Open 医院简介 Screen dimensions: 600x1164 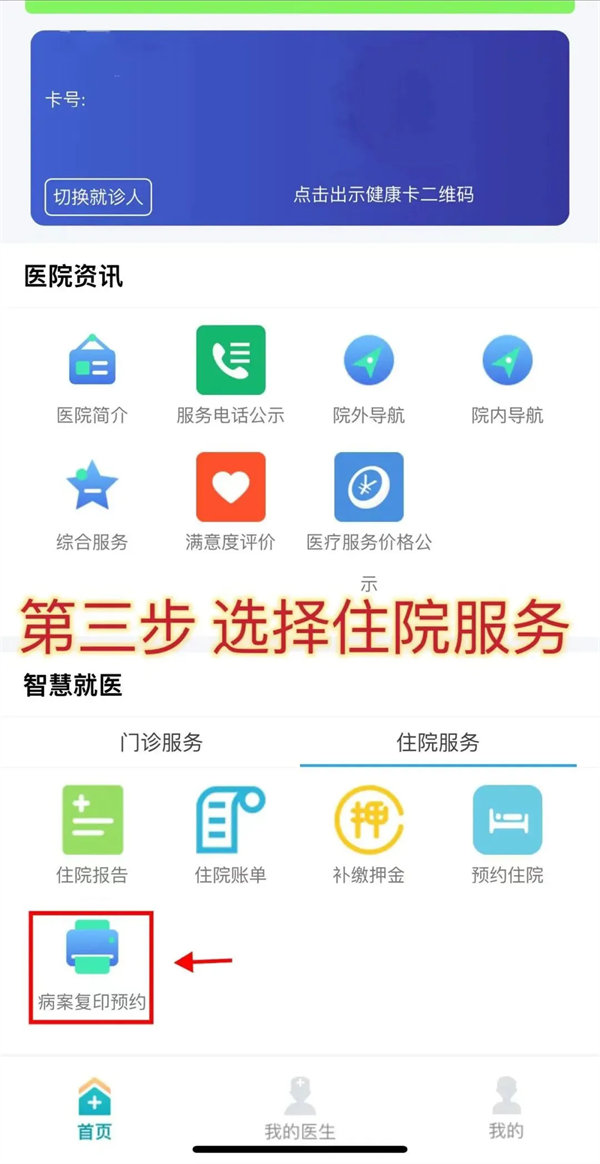coord(92,376)
